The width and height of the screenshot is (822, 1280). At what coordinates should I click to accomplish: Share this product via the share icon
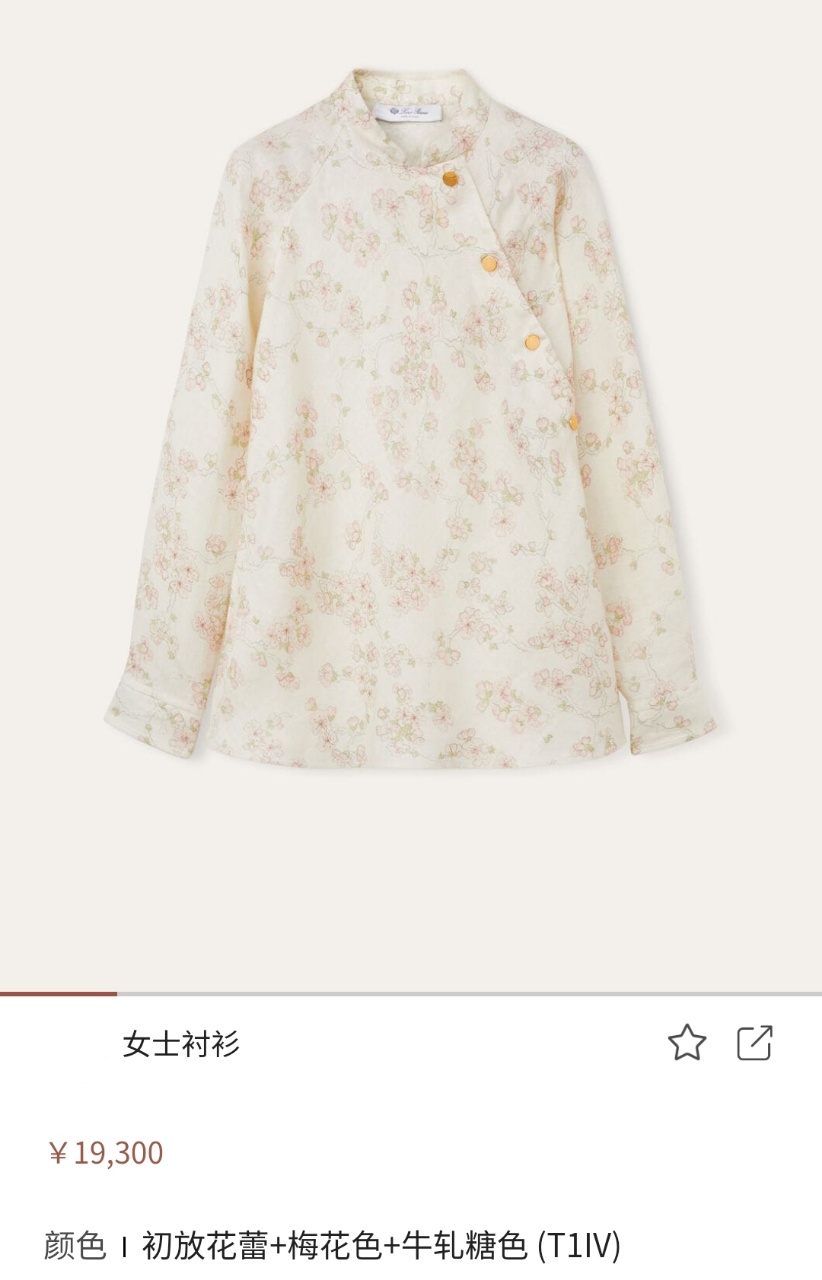(754, 1043)
